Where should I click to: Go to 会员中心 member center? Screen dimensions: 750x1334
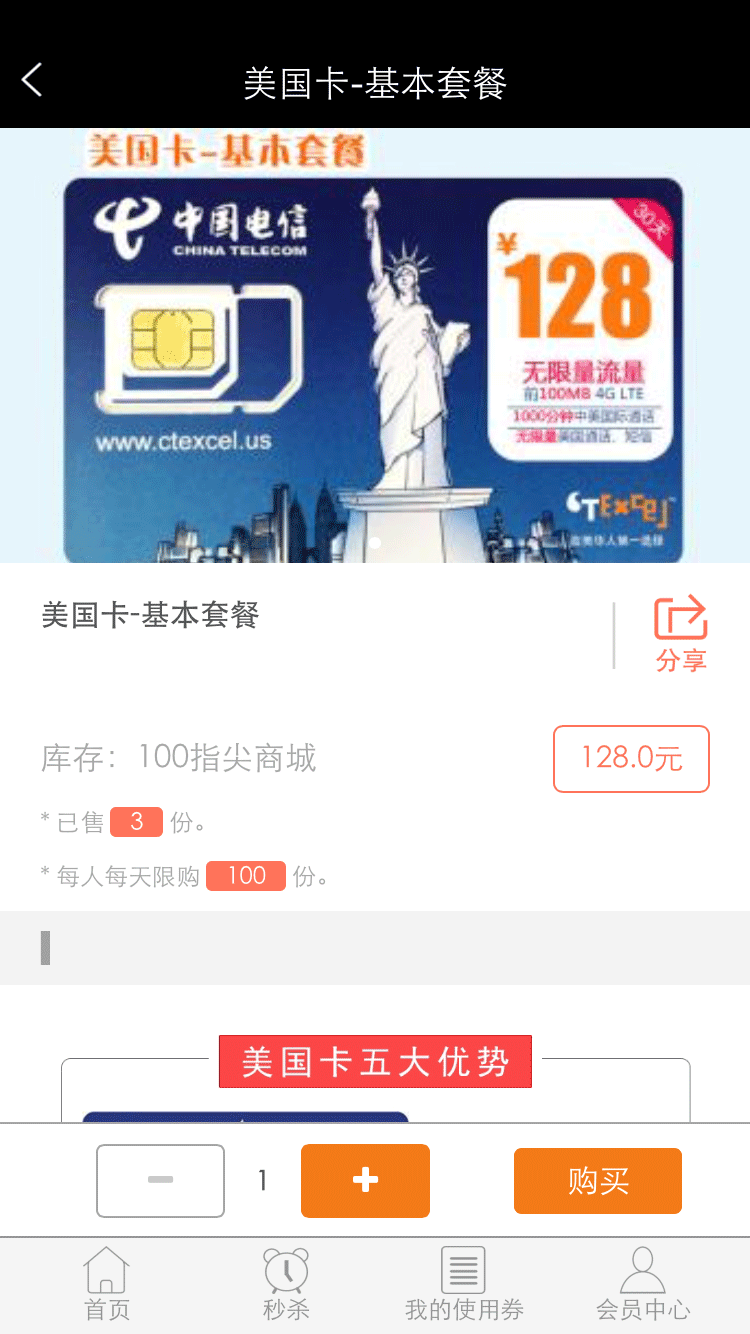pyautogui.click(x=643, y=1285)
